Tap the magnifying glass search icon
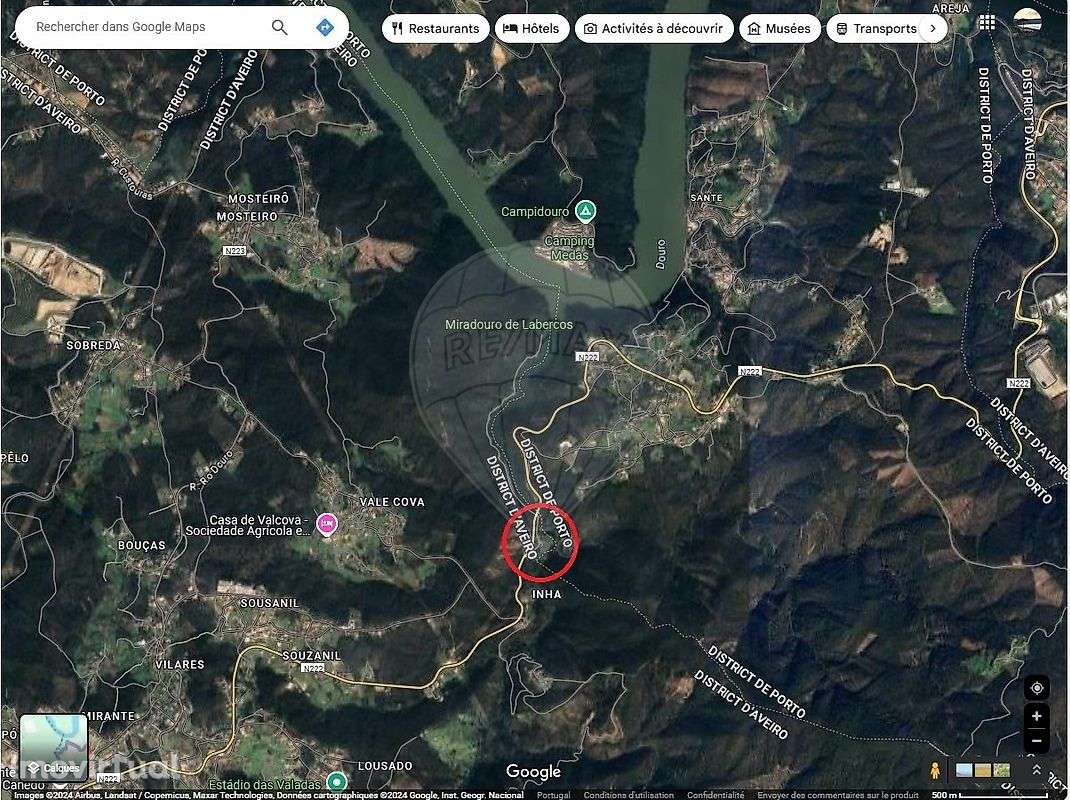Screen dimensions: 1070x800 (x=280, y=27)
